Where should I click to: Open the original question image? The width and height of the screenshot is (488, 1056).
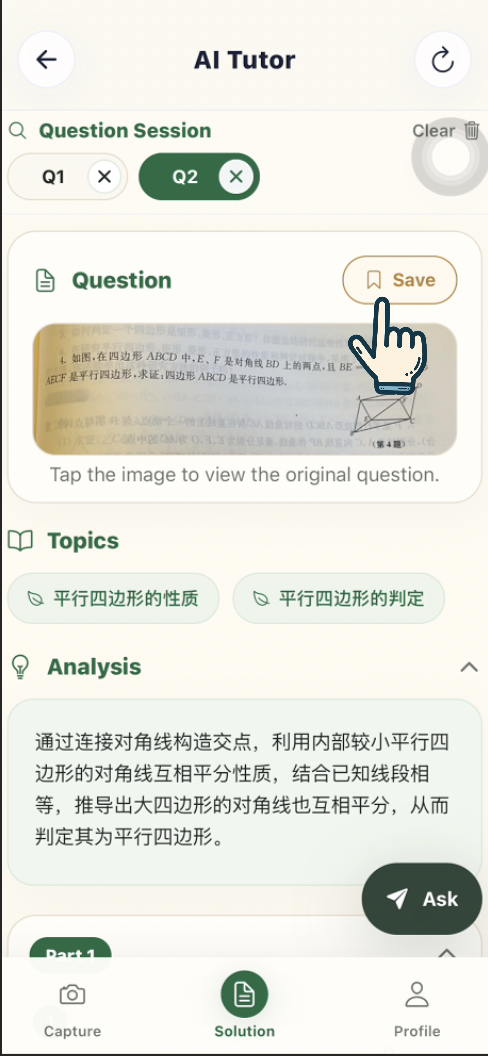coord(244,389)
